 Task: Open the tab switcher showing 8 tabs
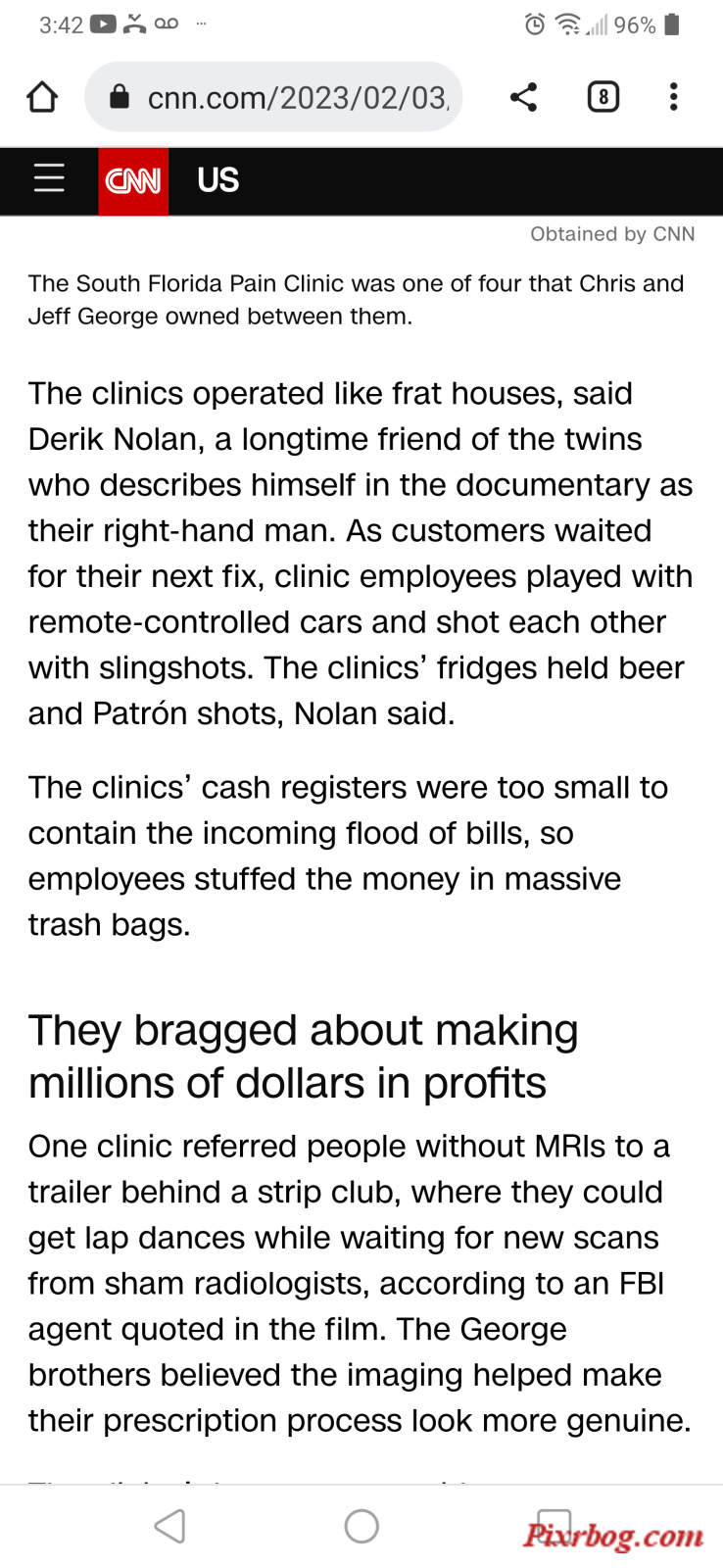pyautogui.click(x=602, y=97)
